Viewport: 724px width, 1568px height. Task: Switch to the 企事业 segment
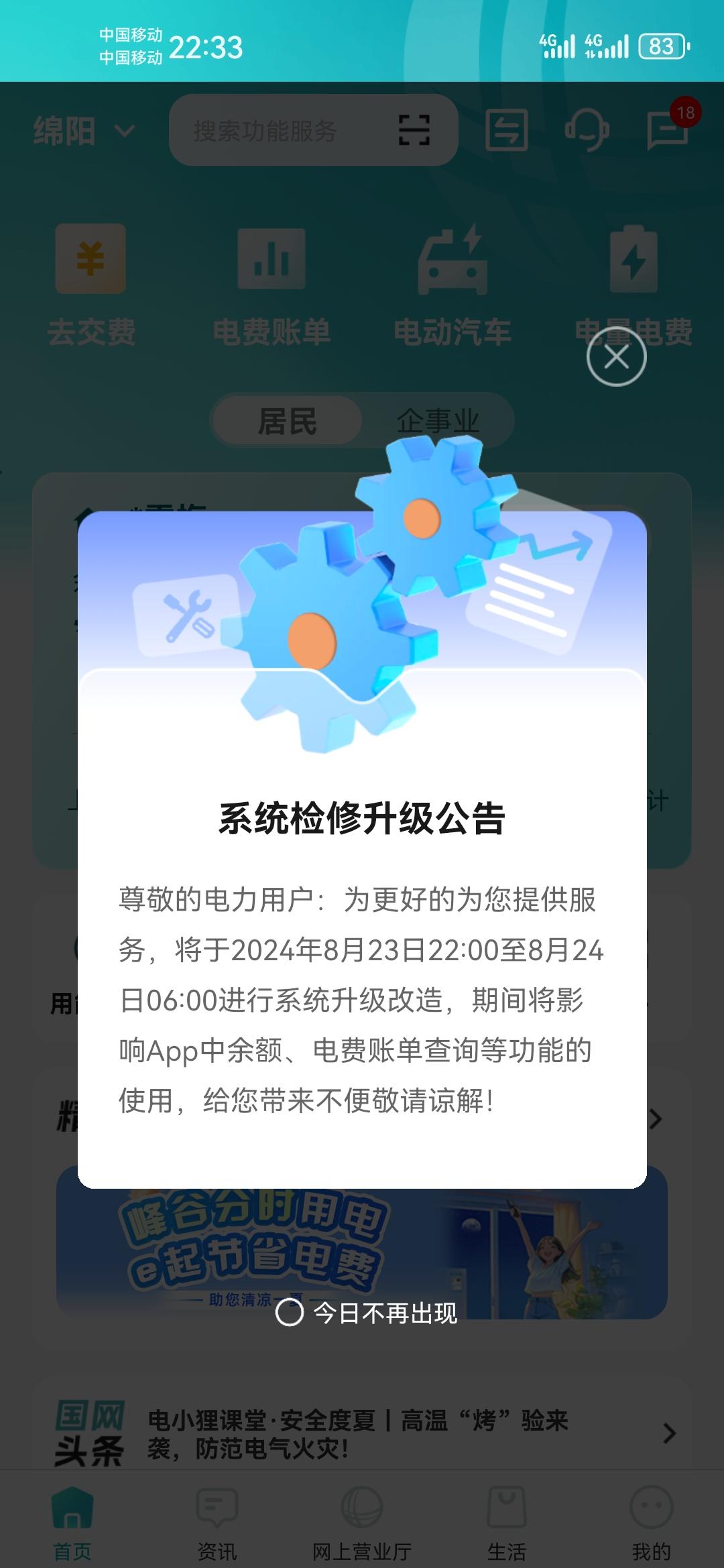click(x=438, y=421)
